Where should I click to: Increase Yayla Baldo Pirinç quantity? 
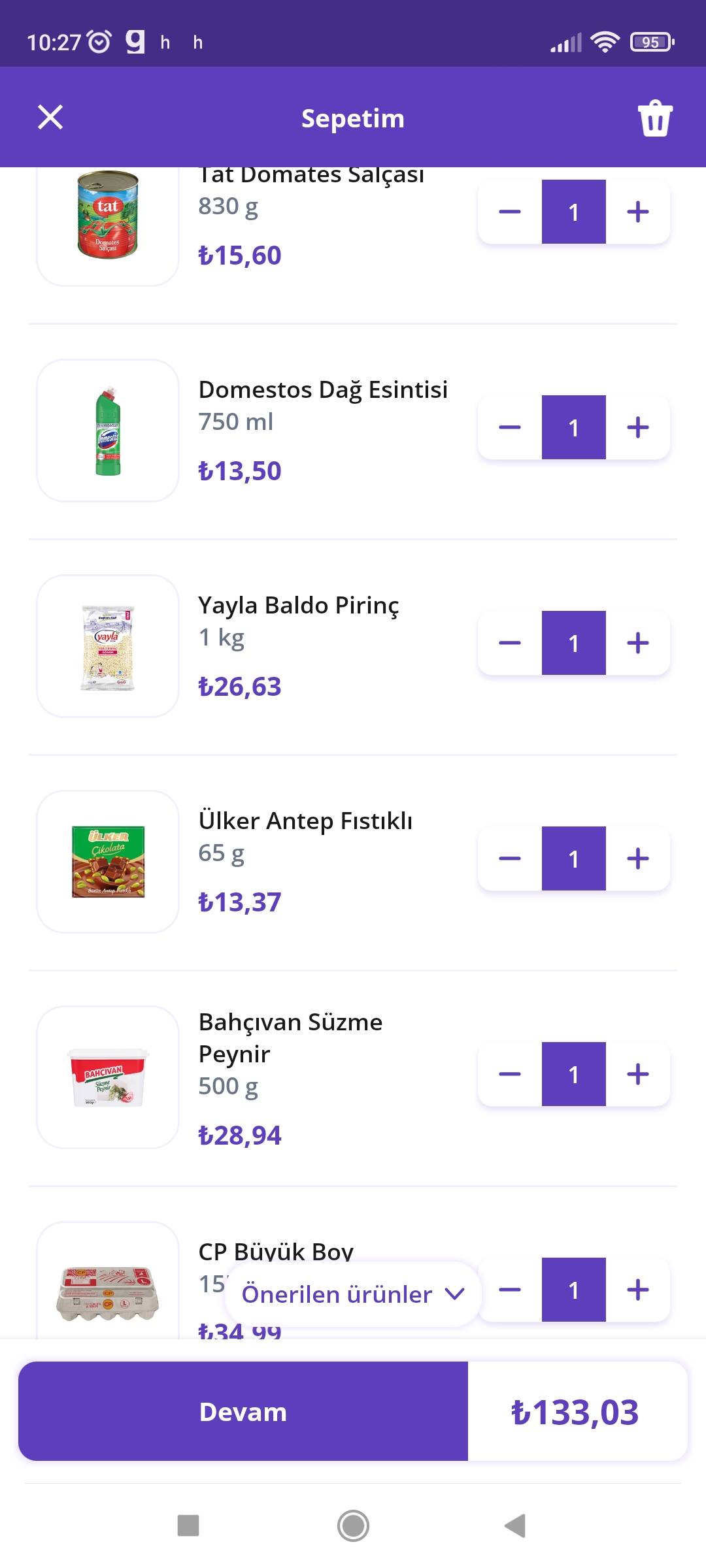(638, 643)
